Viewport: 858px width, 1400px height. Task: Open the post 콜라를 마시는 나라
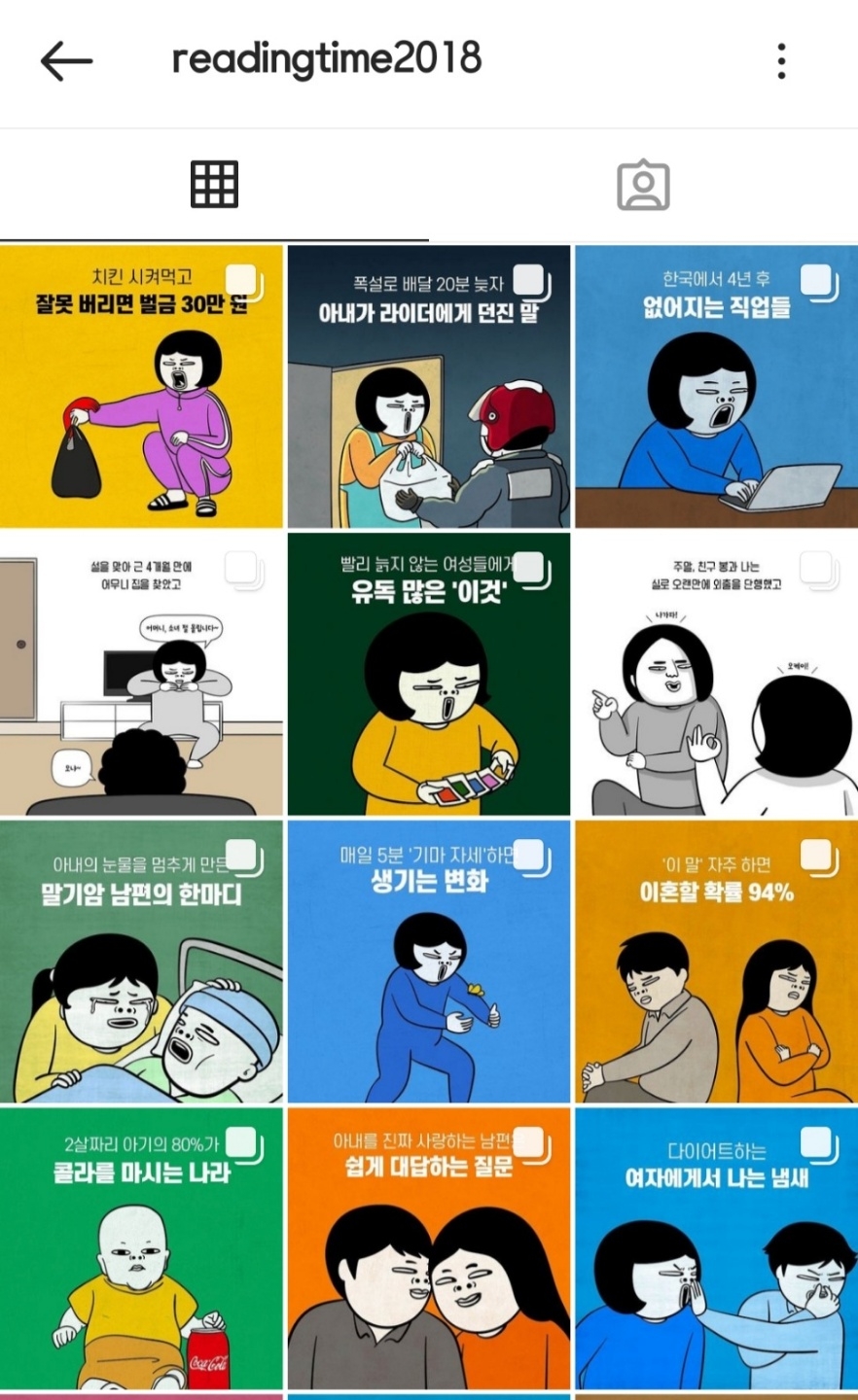pos(141,1249)
